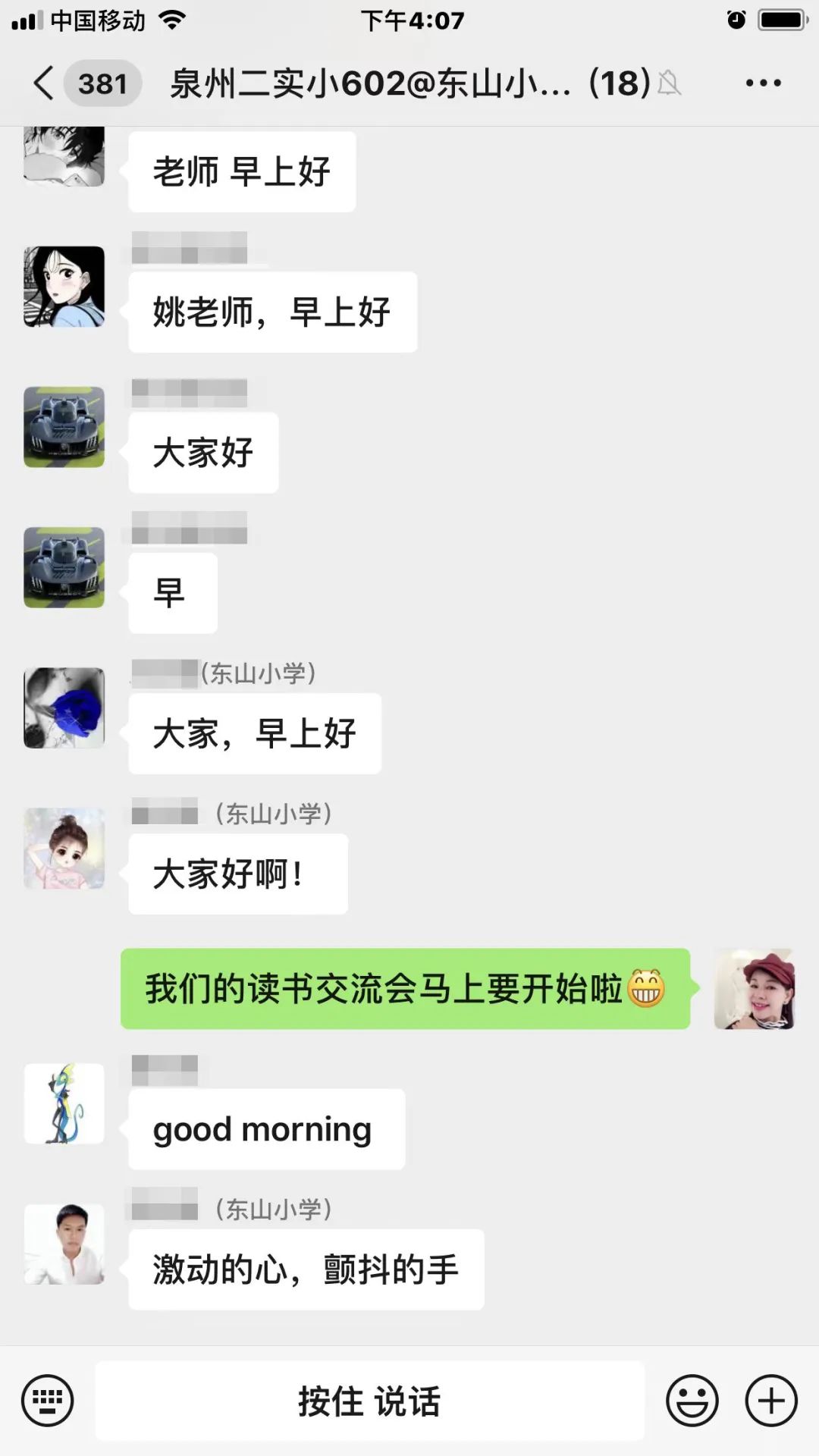Image resolution: width=819 pixels, height=1456 pixels.
Task: Hold the 按住 说话 voice button
Action: 369,1401
